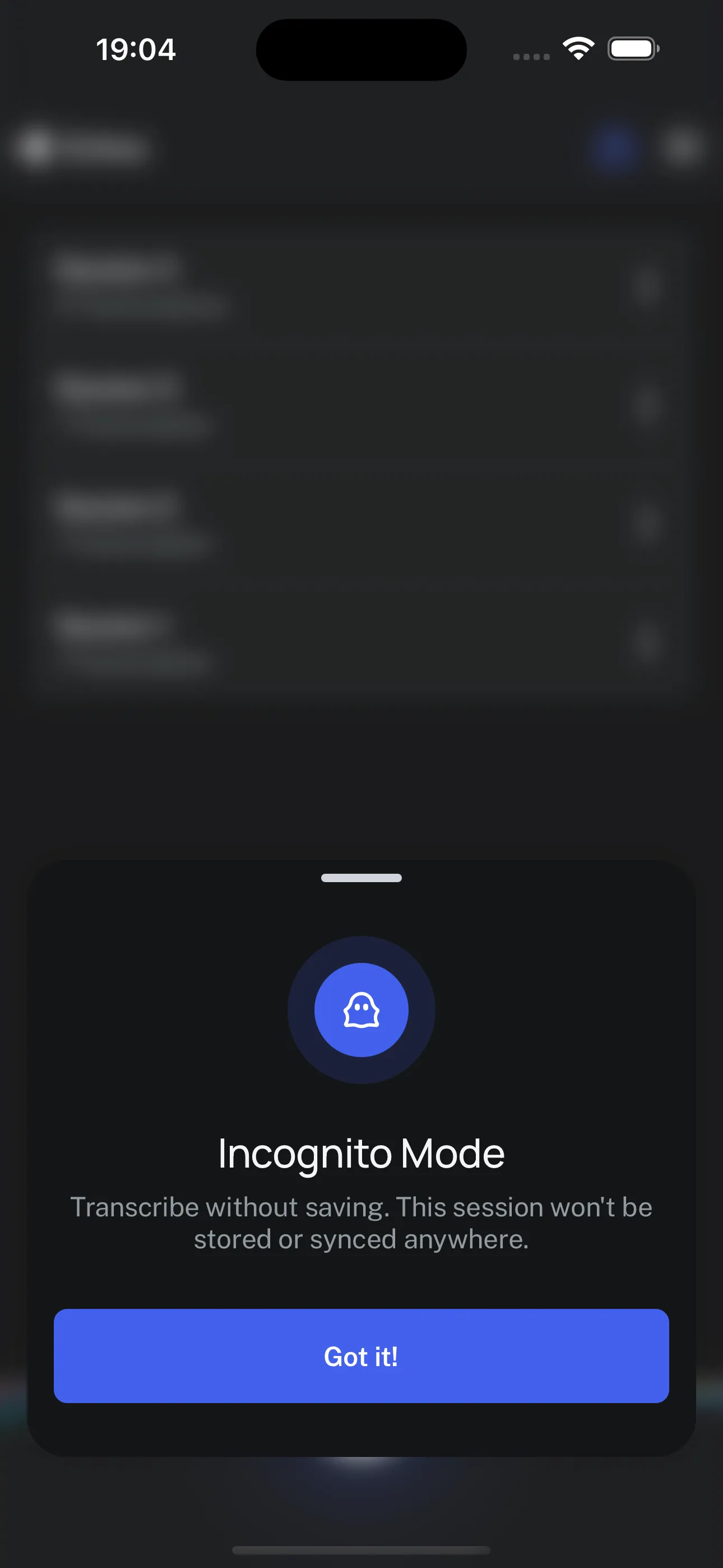Dismiss the sheet with the Got it button

coord(361,1356)
